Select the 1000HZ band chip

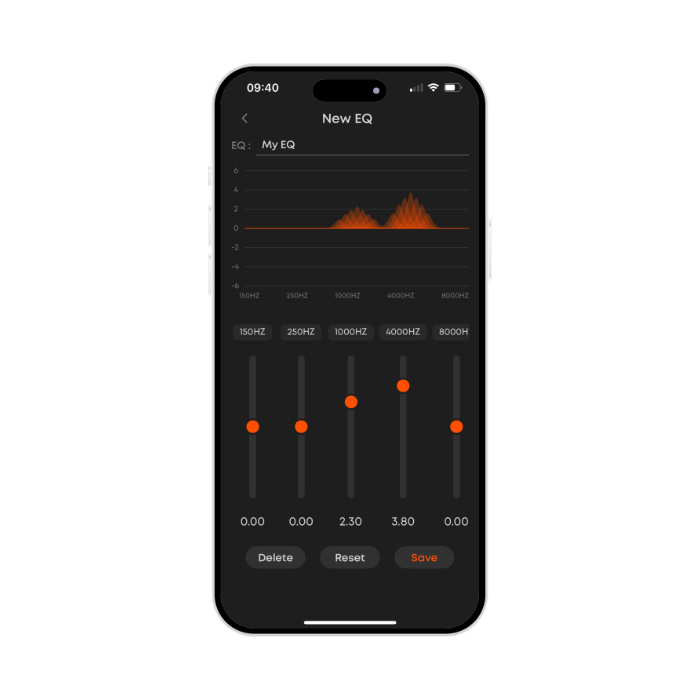pos(350,332)
